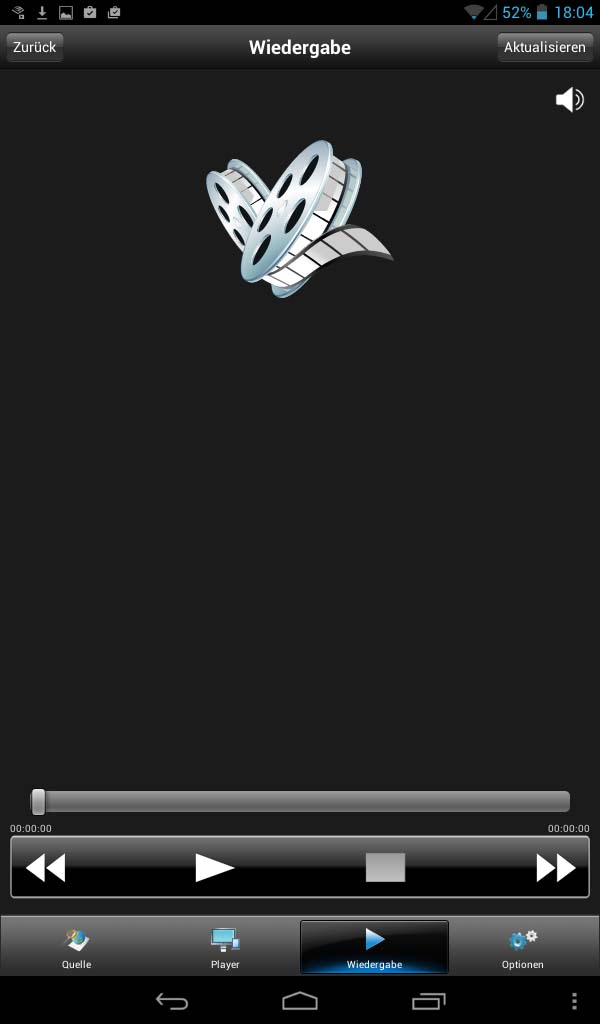Tap the playback seek bar

click(300, 801)
